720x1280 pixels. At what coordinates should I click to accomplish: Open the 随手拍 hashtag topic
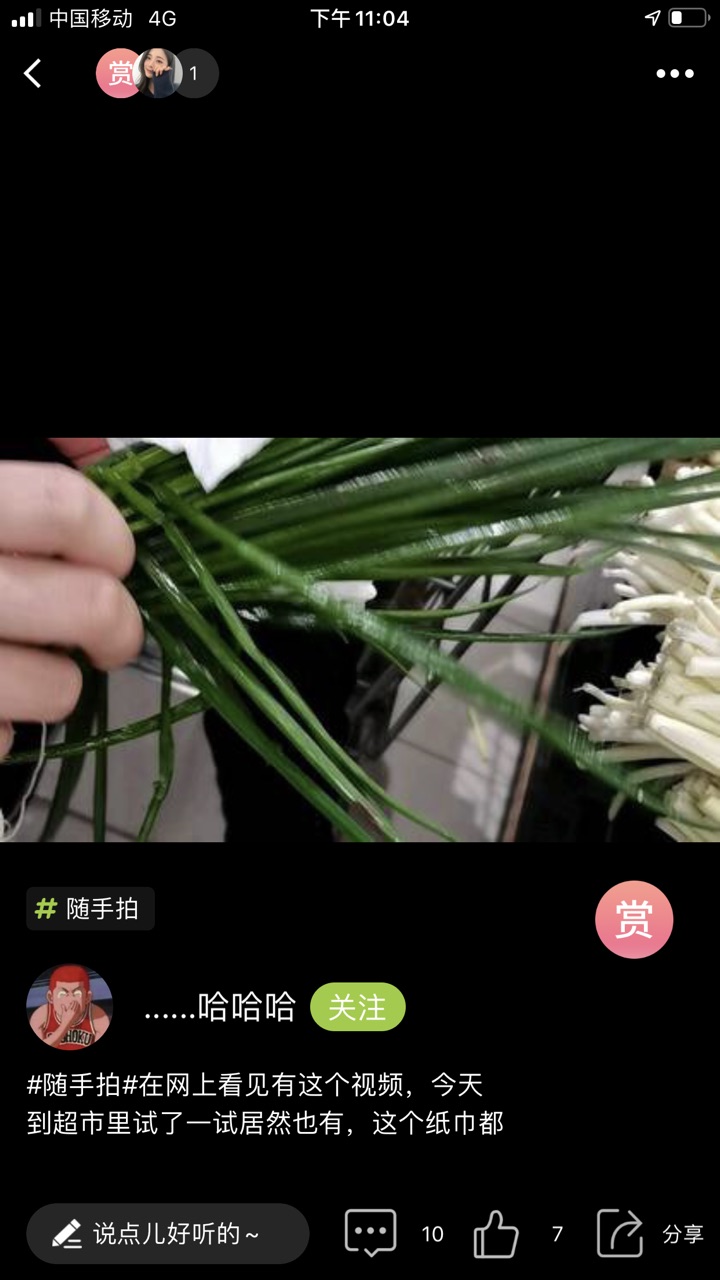[x=91, y=909]
